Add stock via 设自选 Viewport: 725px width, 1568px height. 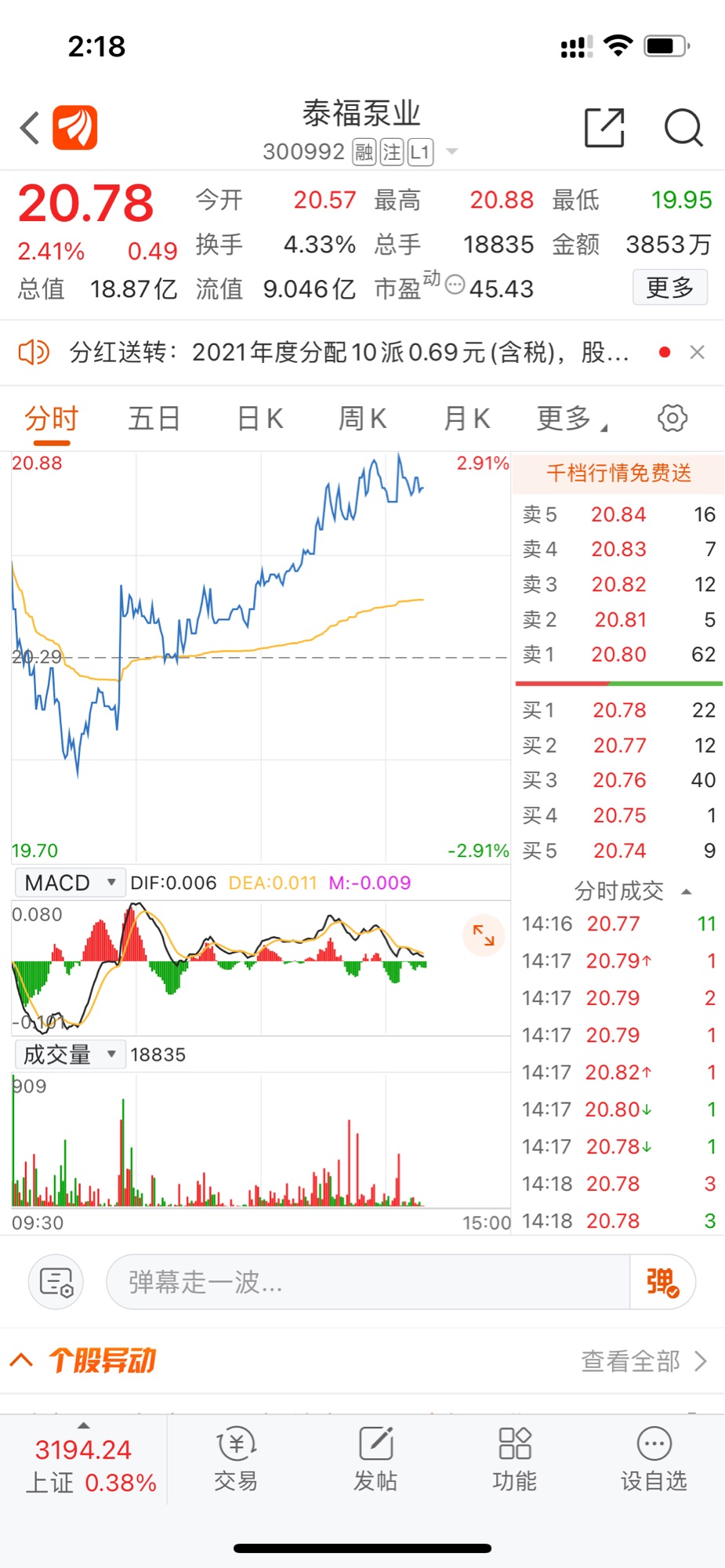point(654,1460)
